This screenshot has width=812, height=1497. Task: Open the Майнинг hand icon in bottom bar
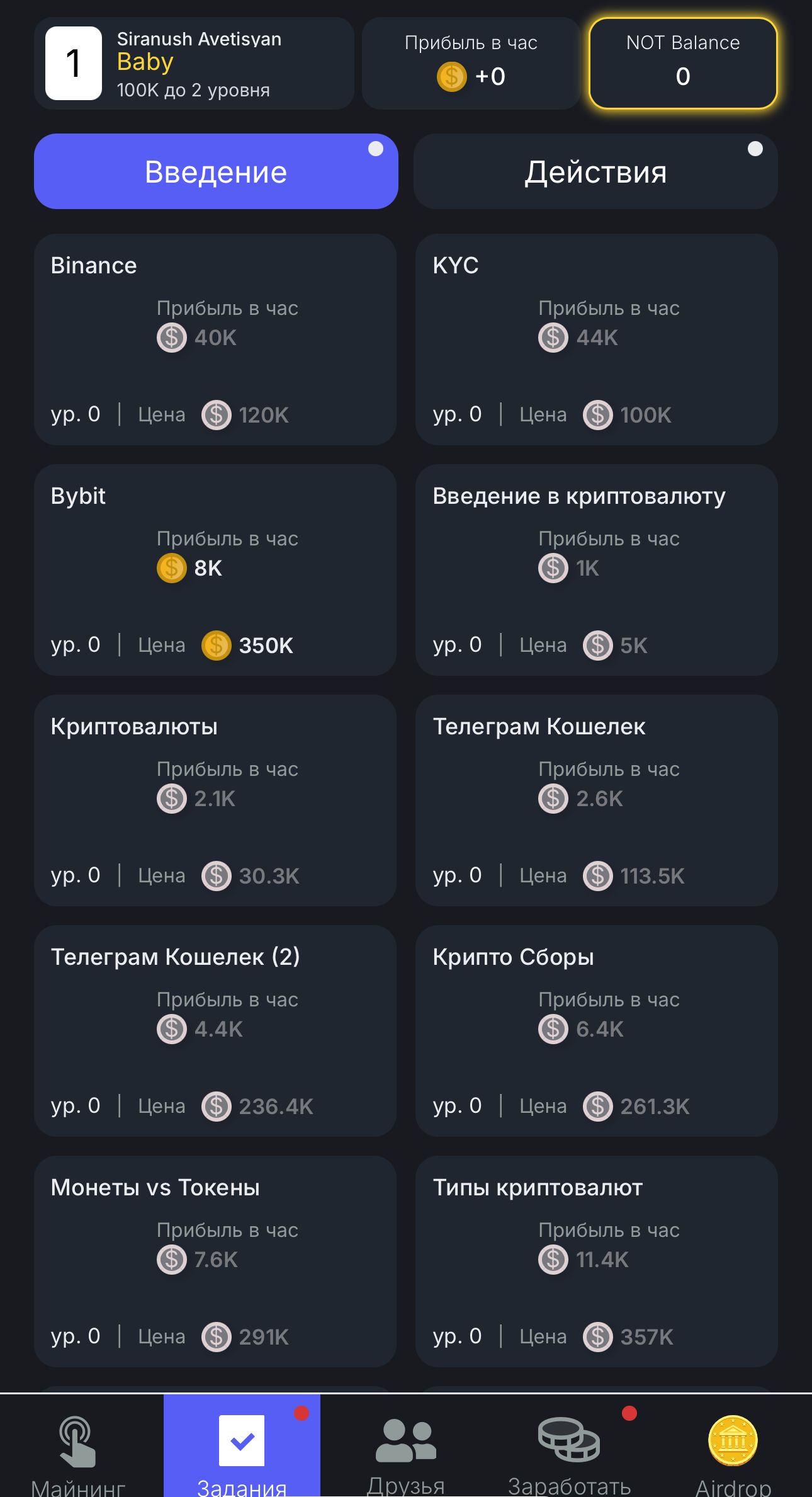76,1442
